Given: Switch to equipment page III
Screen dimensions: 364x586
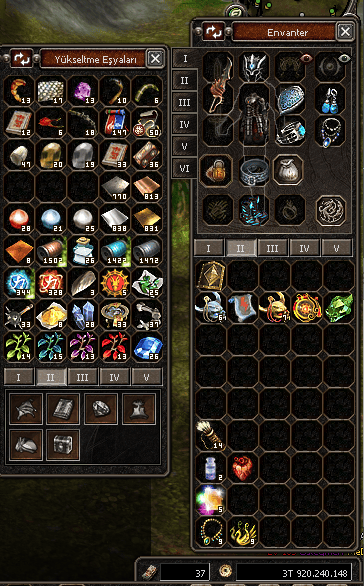Looking at the screenshot, I should click(185, 102).
